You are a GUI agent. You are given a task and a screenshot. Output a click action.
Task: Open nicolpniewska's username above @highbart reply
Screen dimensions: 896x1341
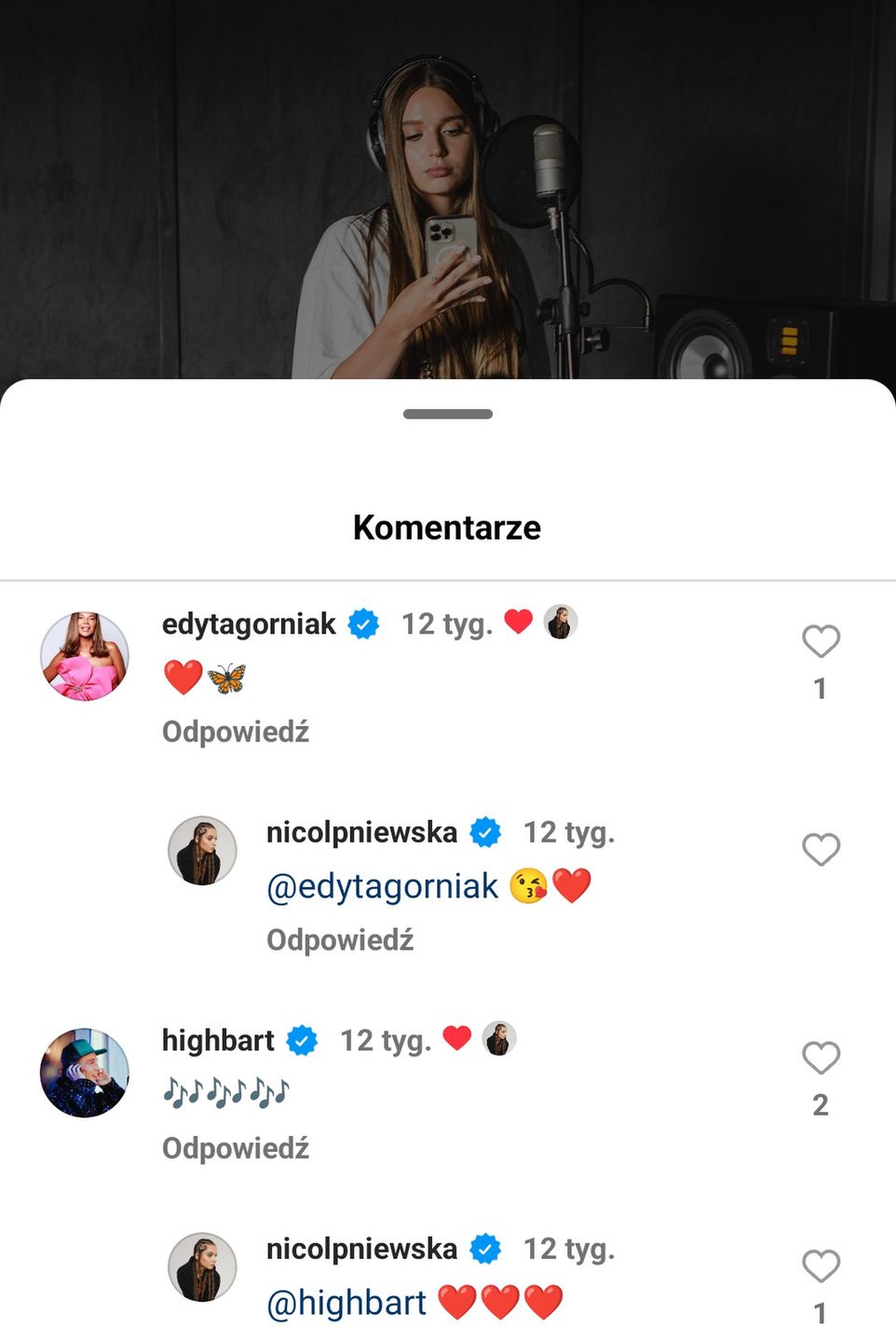tap(361, 1249)
